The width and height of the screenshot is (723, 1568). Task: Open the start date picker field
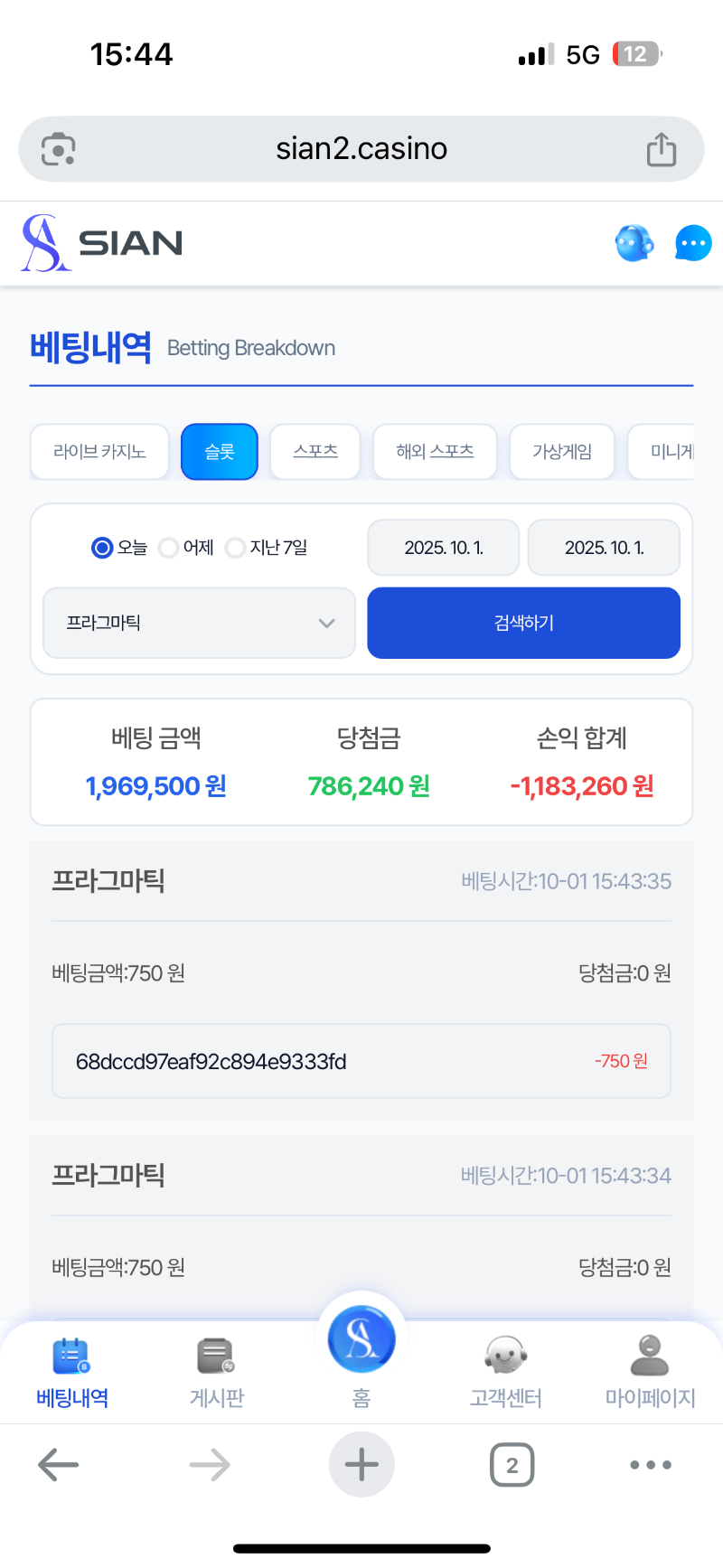pos(443,548)
